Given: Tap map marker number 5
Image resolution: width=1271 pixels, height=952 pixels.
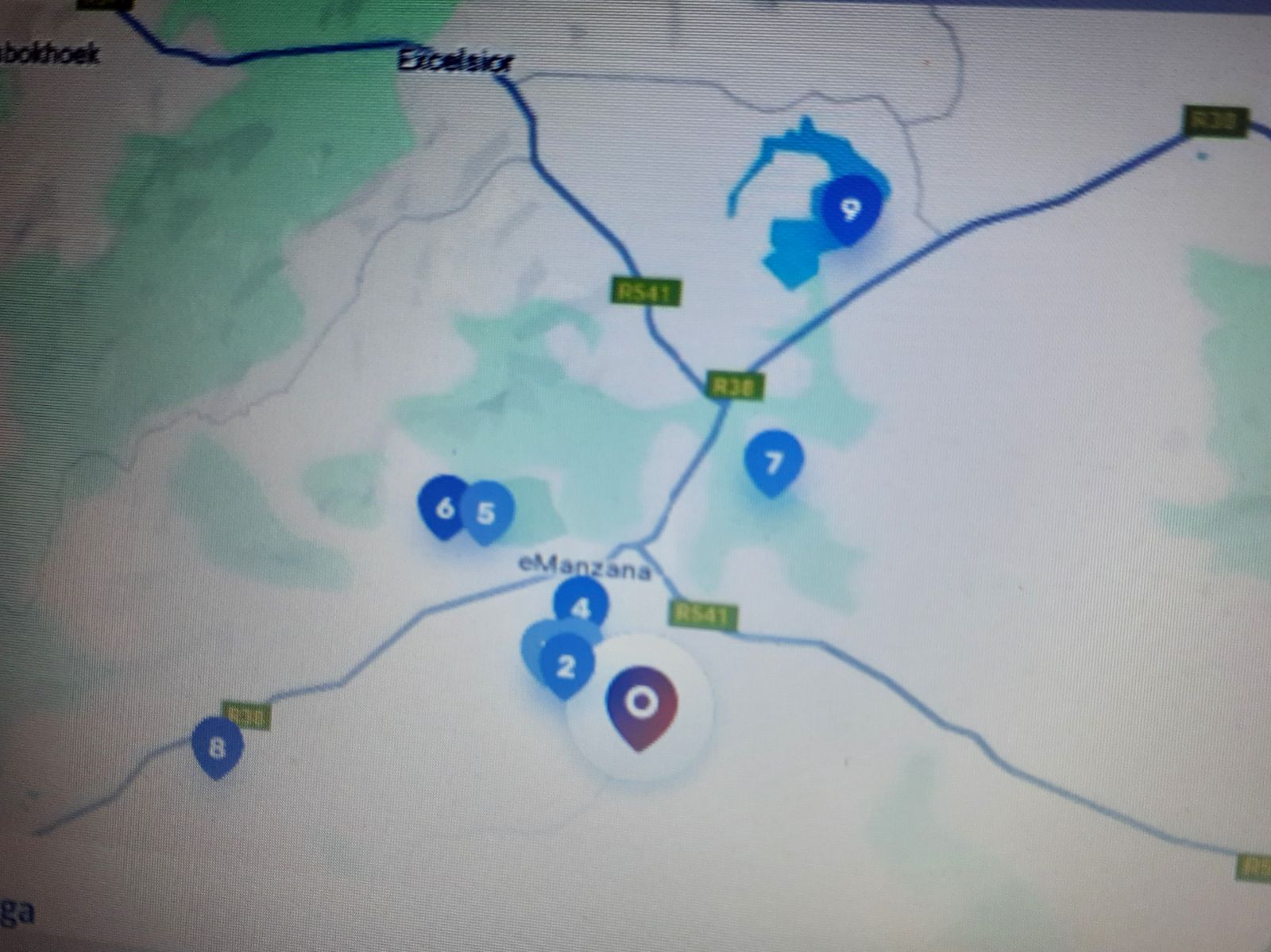Looking at the screenshot, I should pyautogui.click(x=488, y=513).
